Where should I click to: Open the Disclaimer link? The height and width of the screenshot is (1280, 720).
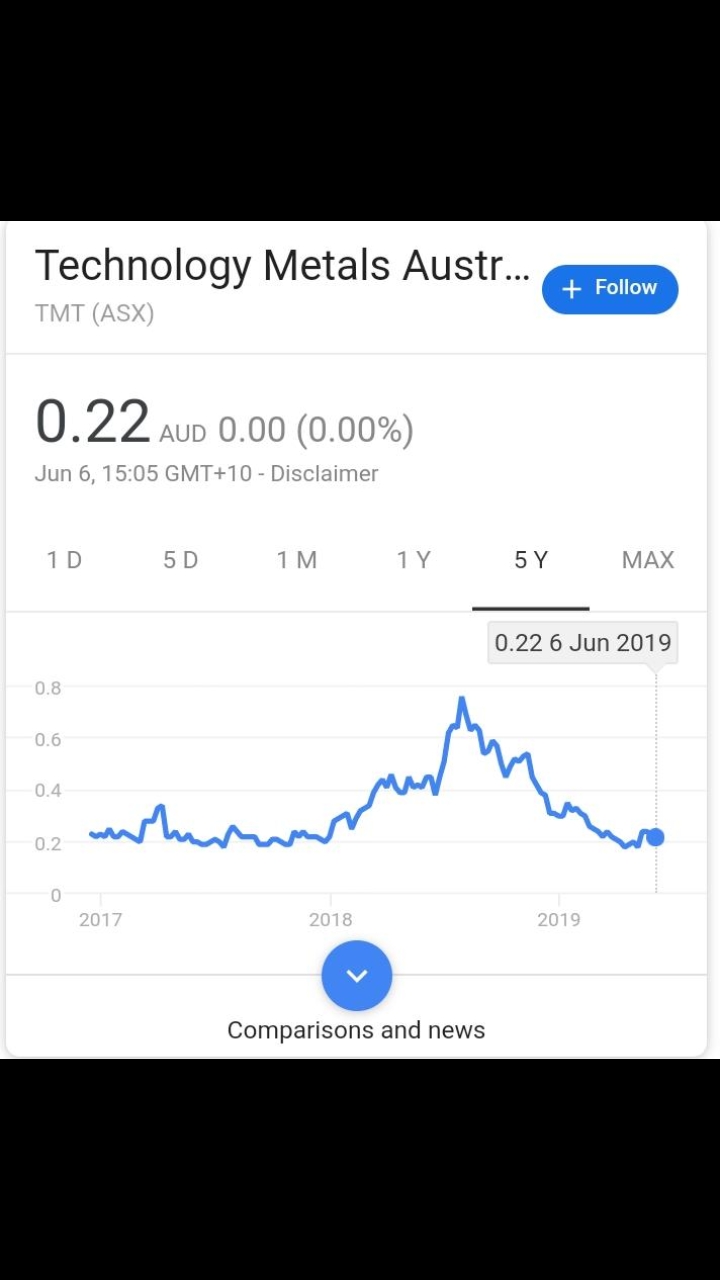tap(324, 474)
